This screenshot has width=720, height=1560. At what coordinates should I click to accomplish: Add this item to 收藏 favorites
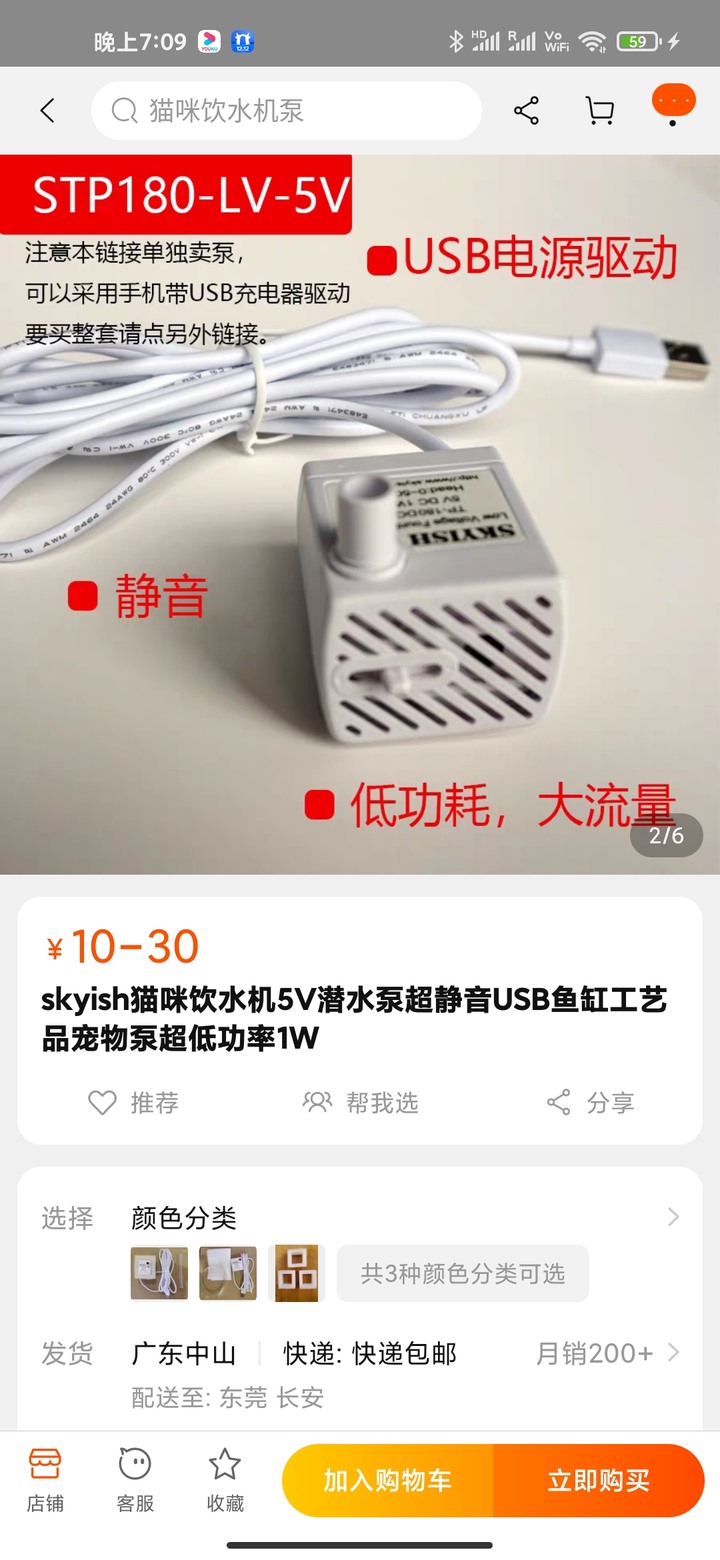coord(225,1480)
